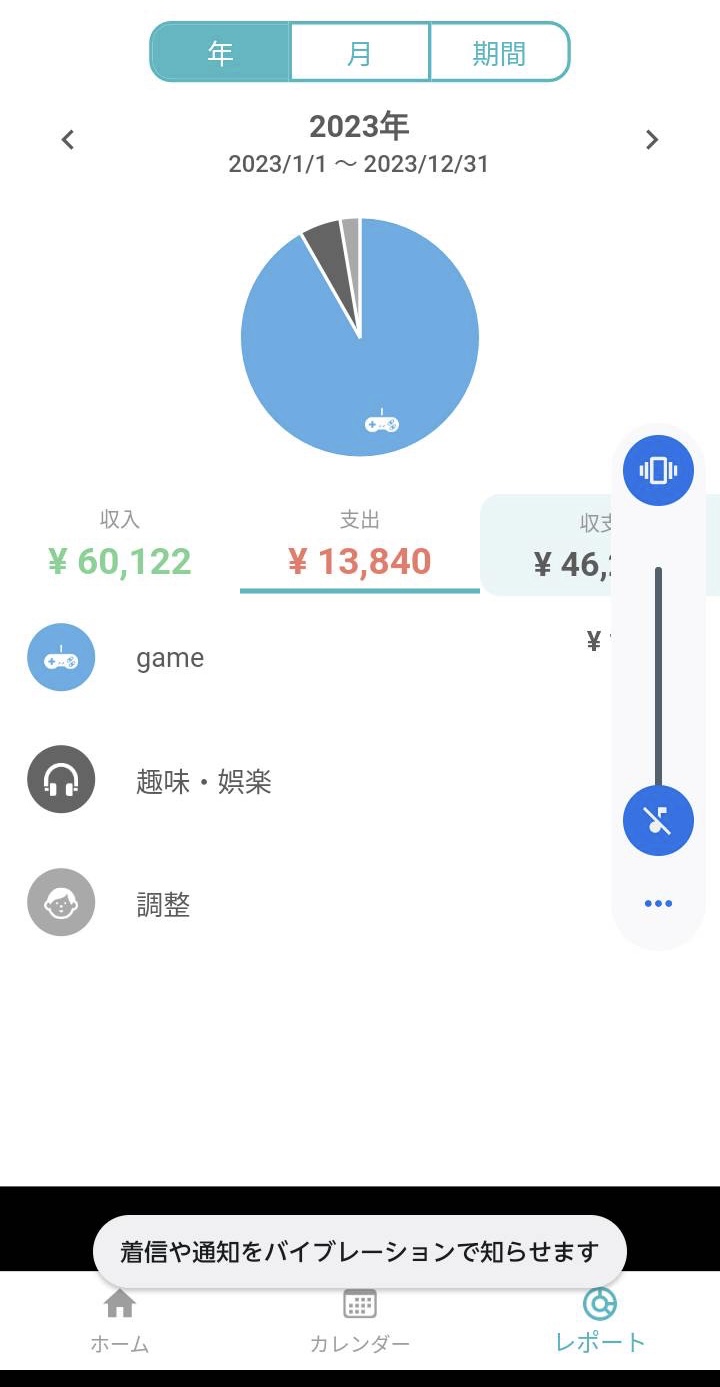Go to the ホーム tab
This screenshot has height=1387, width=720.
pos(120,1321)
